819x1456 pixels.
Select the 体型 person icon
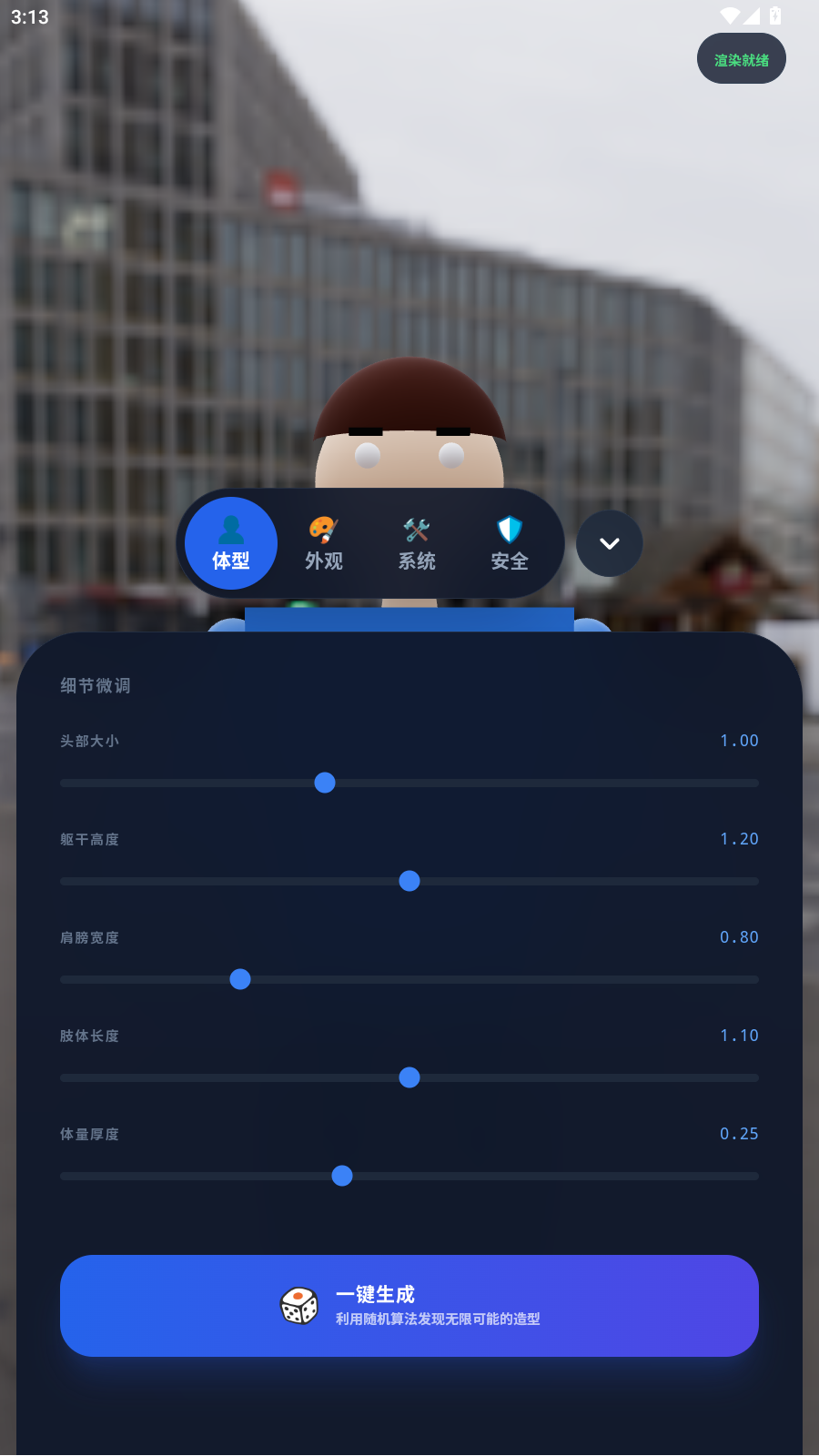point(230,530)
